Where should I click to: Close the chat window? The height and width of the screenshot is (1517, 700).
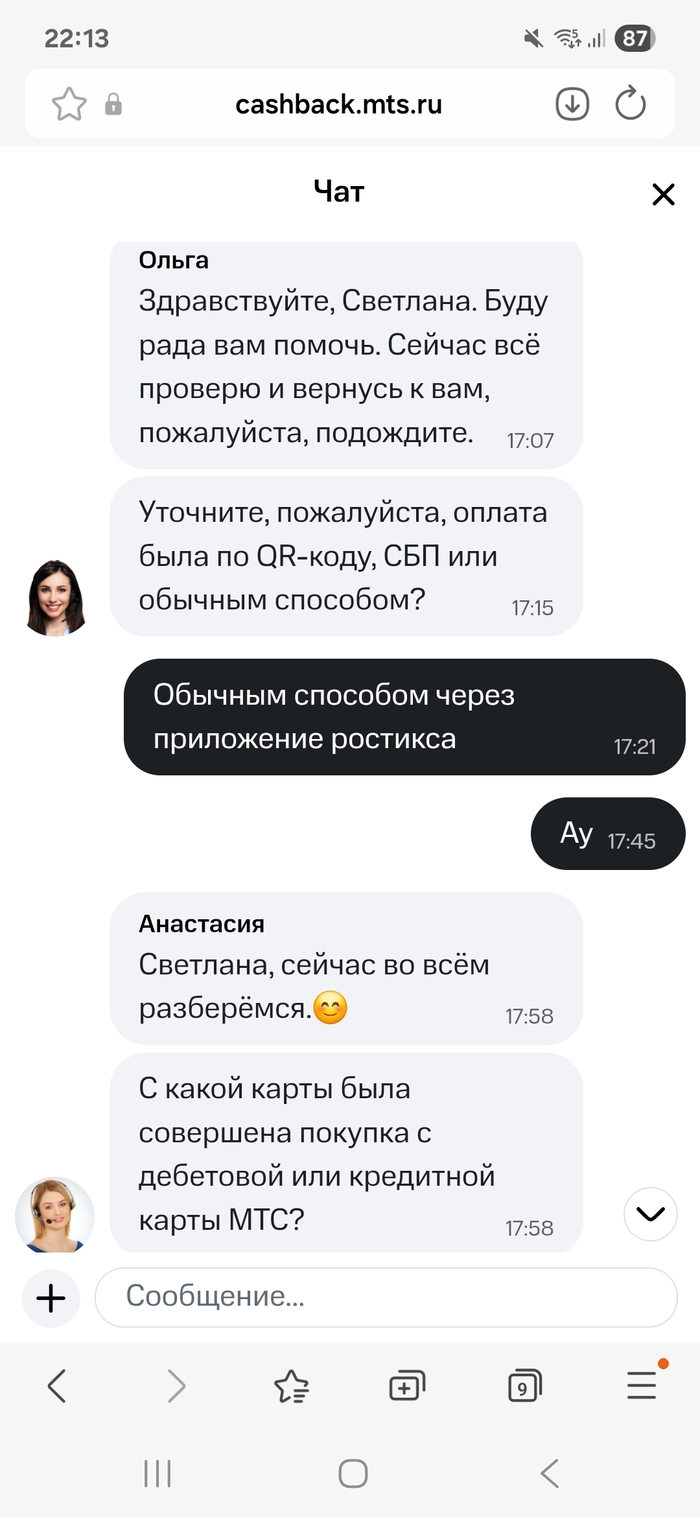tap(663, 194)
